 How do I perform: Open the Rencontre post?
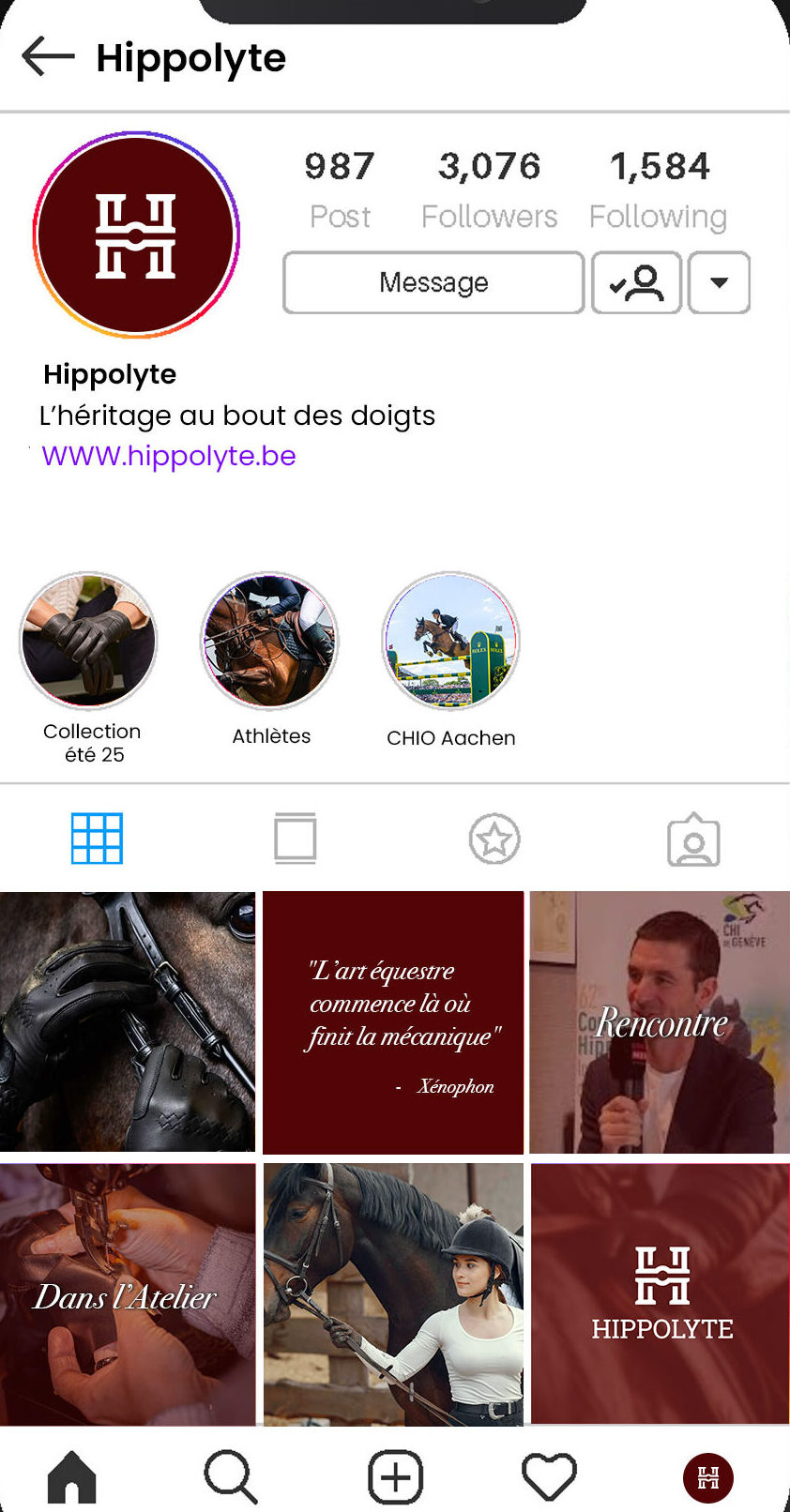pyautogui.click(x=660, y=1022)
